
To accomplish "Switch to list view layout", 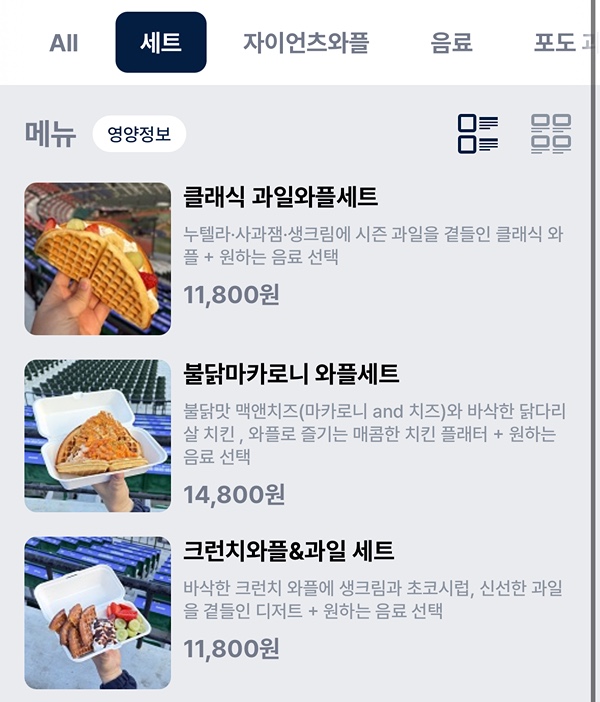I will tap(478, 134).
